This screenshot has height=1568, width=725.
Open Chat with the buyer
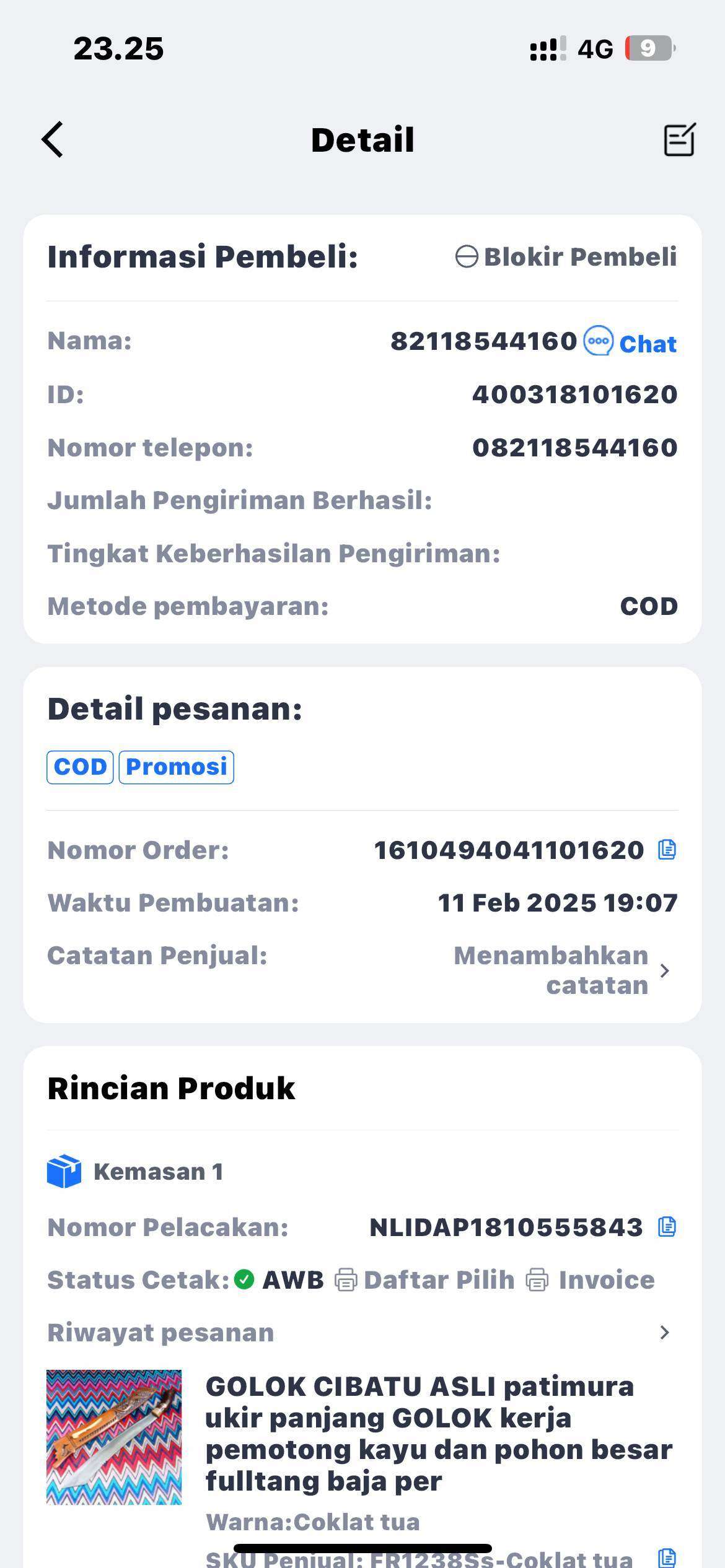630,342
